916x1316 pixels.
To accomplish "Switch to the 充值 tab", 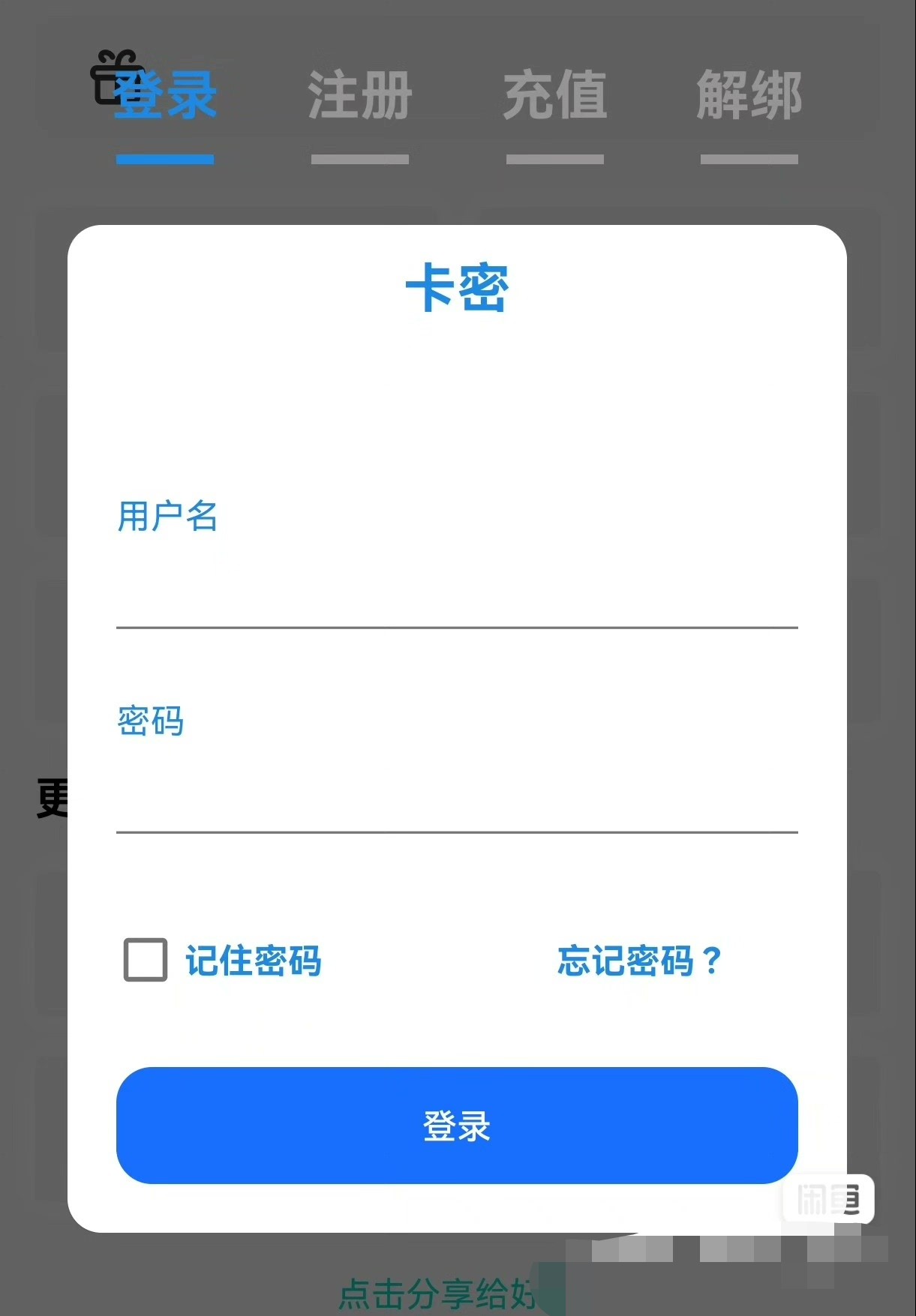I will pyautogui.click(x=555, y=97).
